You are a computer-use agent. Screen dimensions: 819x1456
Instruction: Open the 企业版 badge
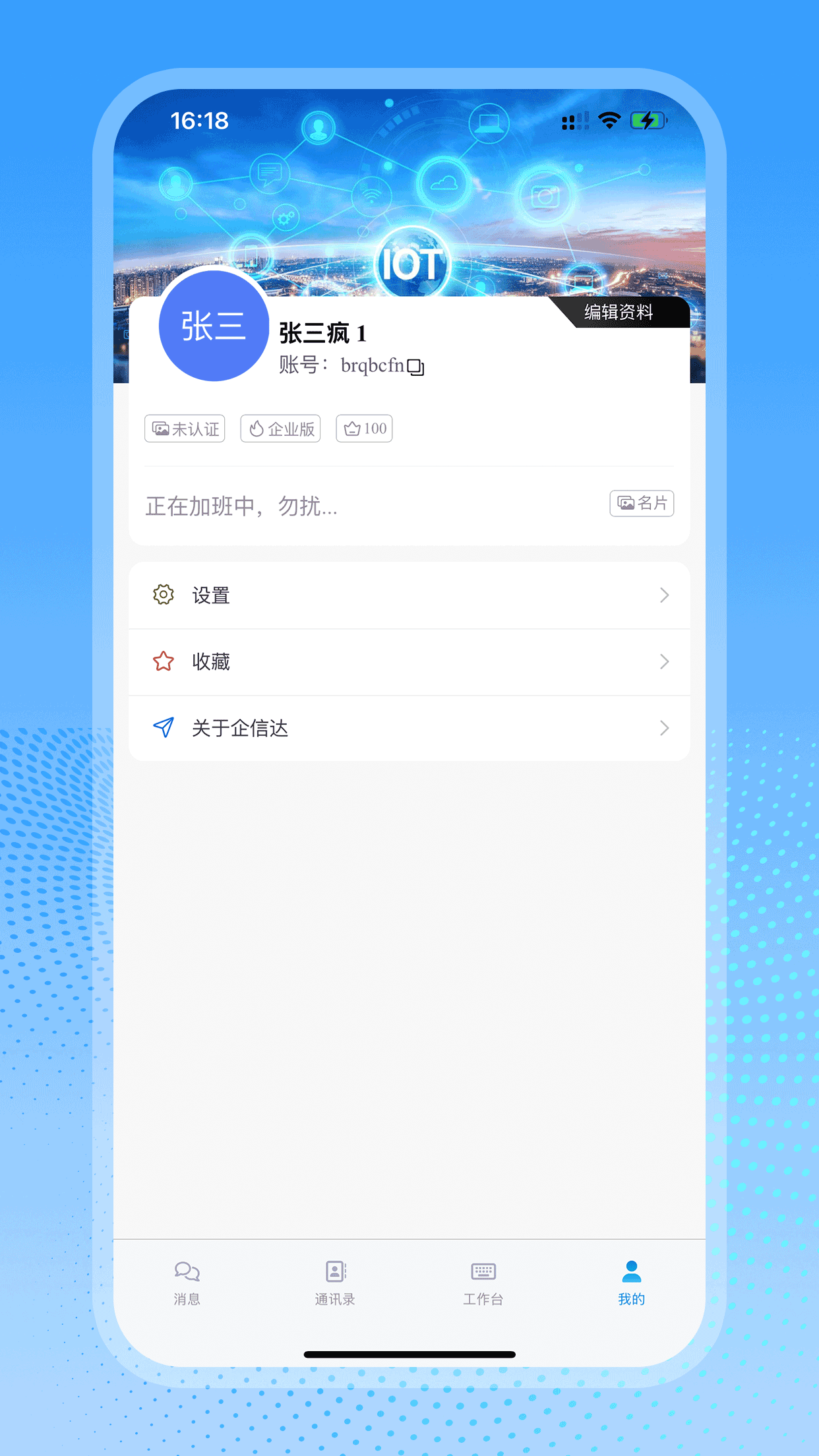(x=280, y=429)
